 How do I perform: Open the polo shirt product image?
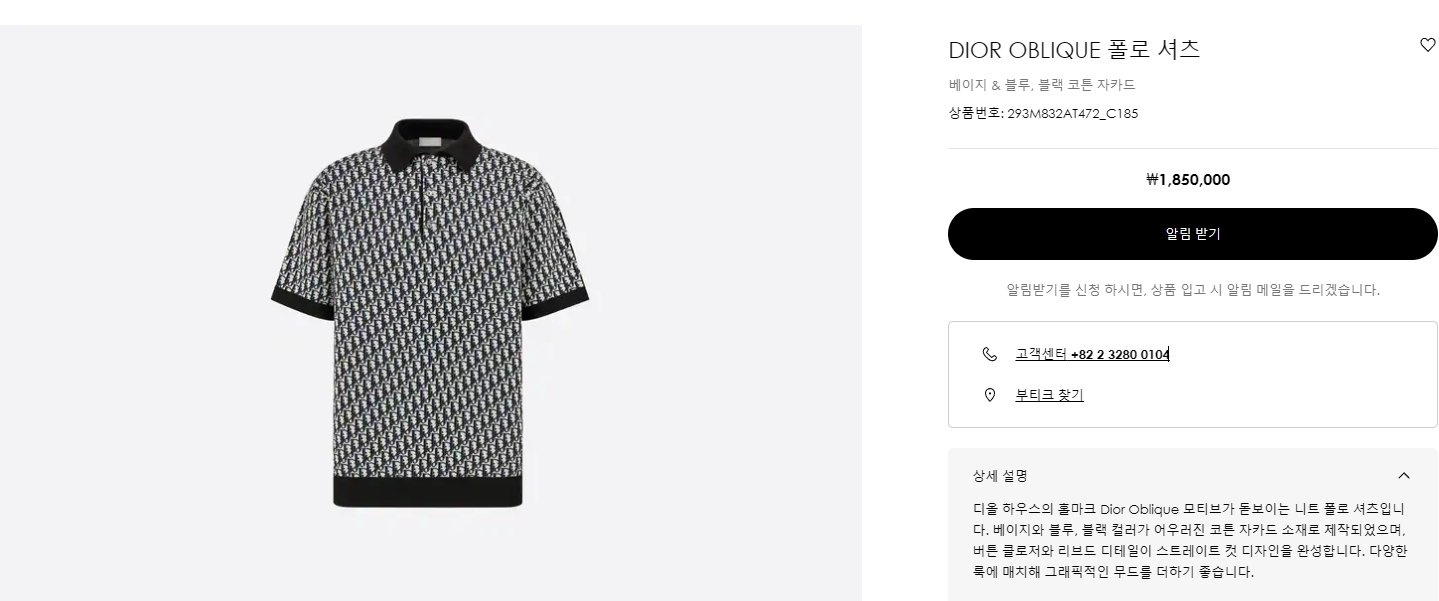pyautogui.click(x=430, y=313)
